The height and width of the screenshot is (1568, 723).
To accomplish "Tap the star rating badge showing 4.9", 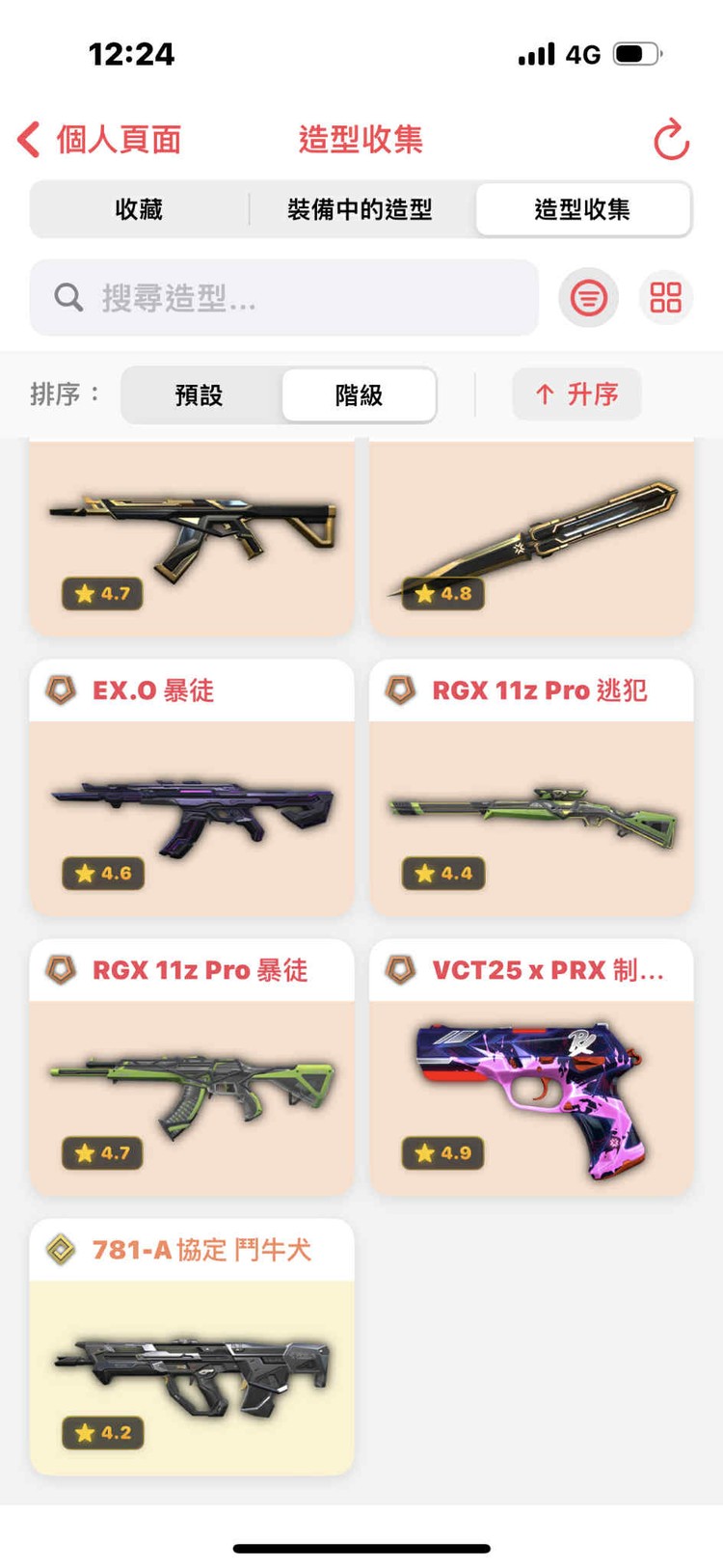I will coord(442,1153).
